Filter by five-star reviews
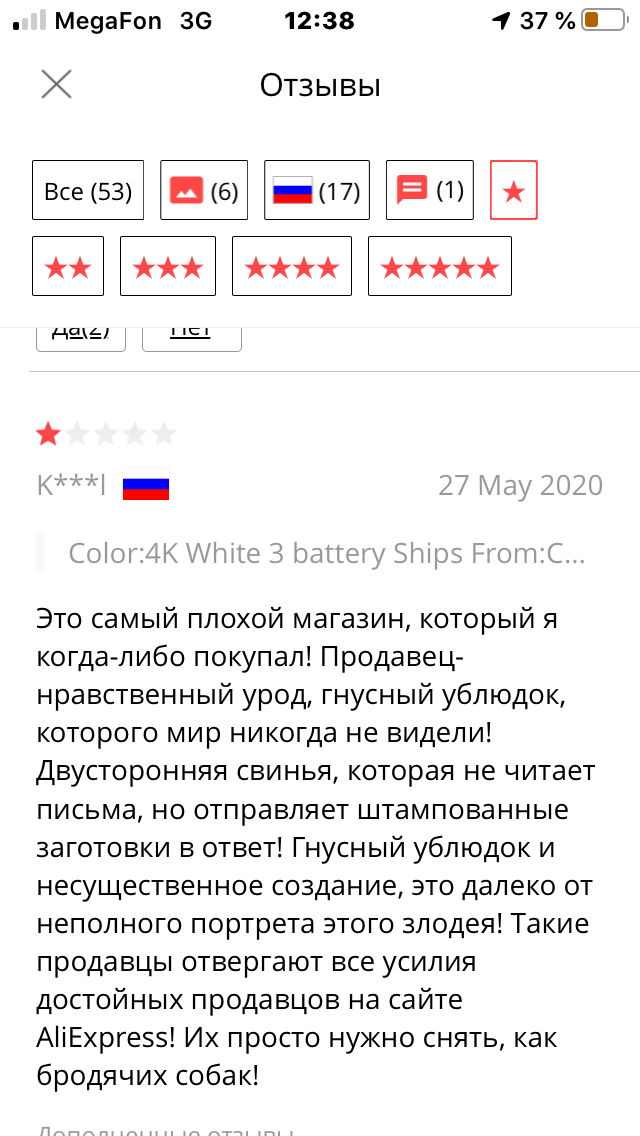This screenshot has height=1136, width=640. [x=439, y=266]
